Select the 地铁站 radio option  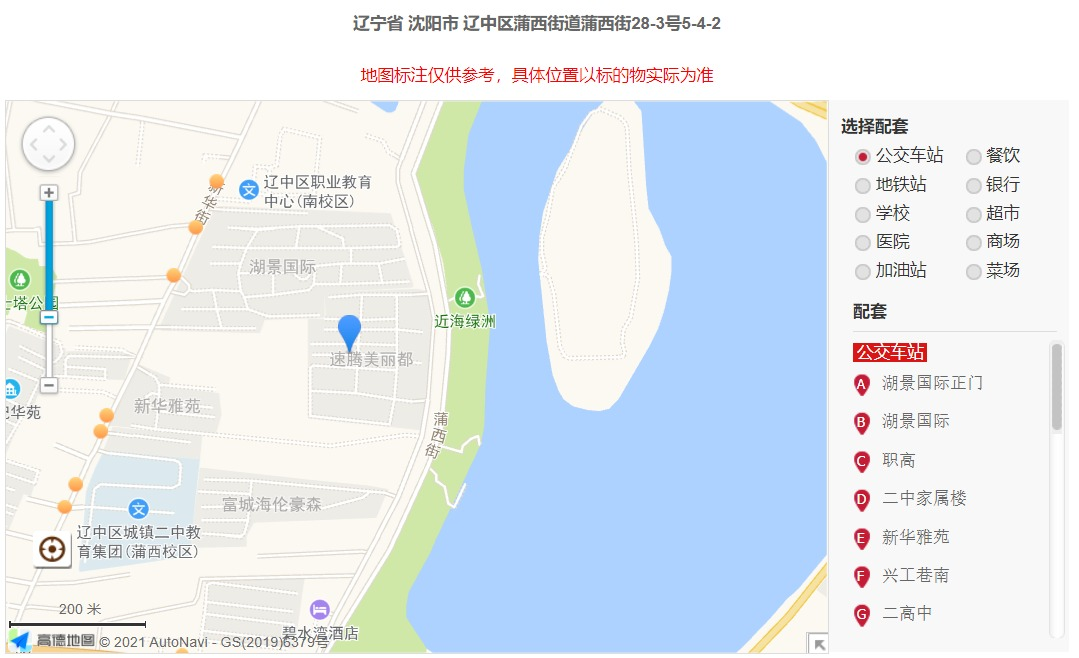click(x=863, y=185)
